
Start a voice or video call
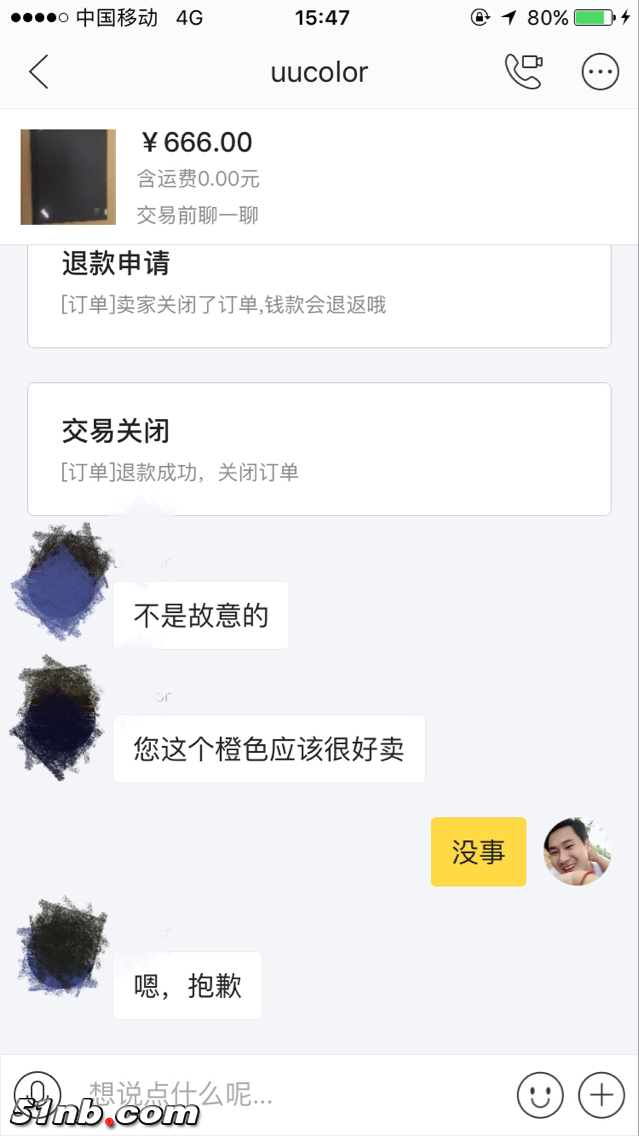(522, 72)
